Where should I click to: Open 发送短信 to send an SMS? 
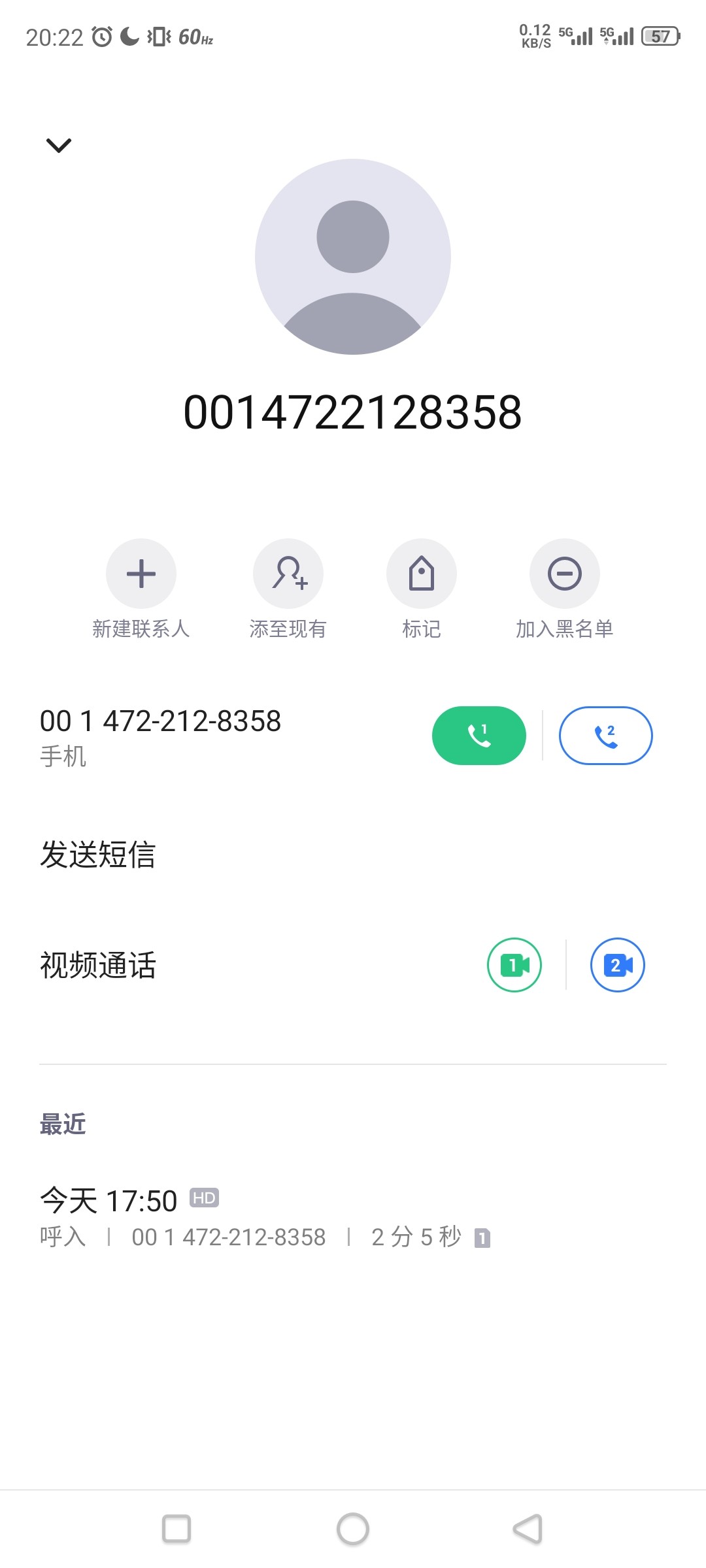click(x=353, y=855)
